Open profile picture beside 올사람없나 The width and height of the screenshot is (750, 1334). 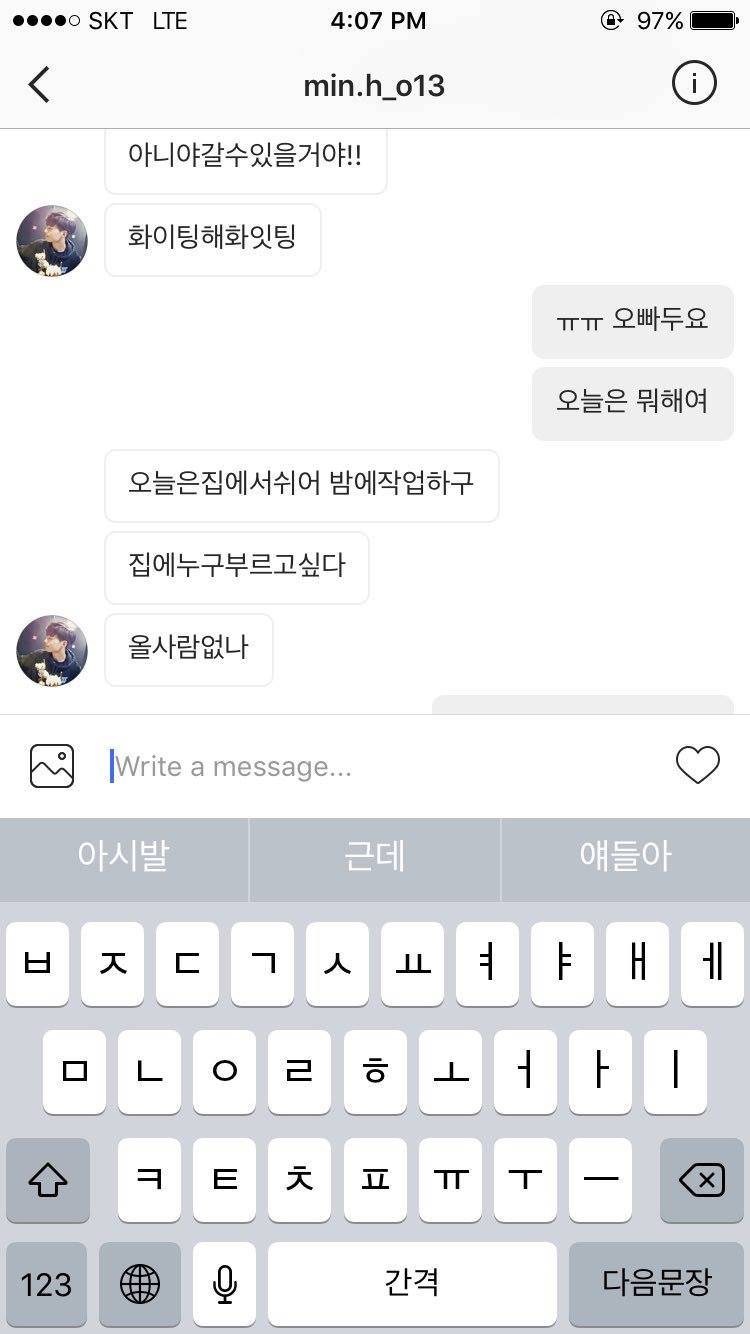click(x=52, y=651)
